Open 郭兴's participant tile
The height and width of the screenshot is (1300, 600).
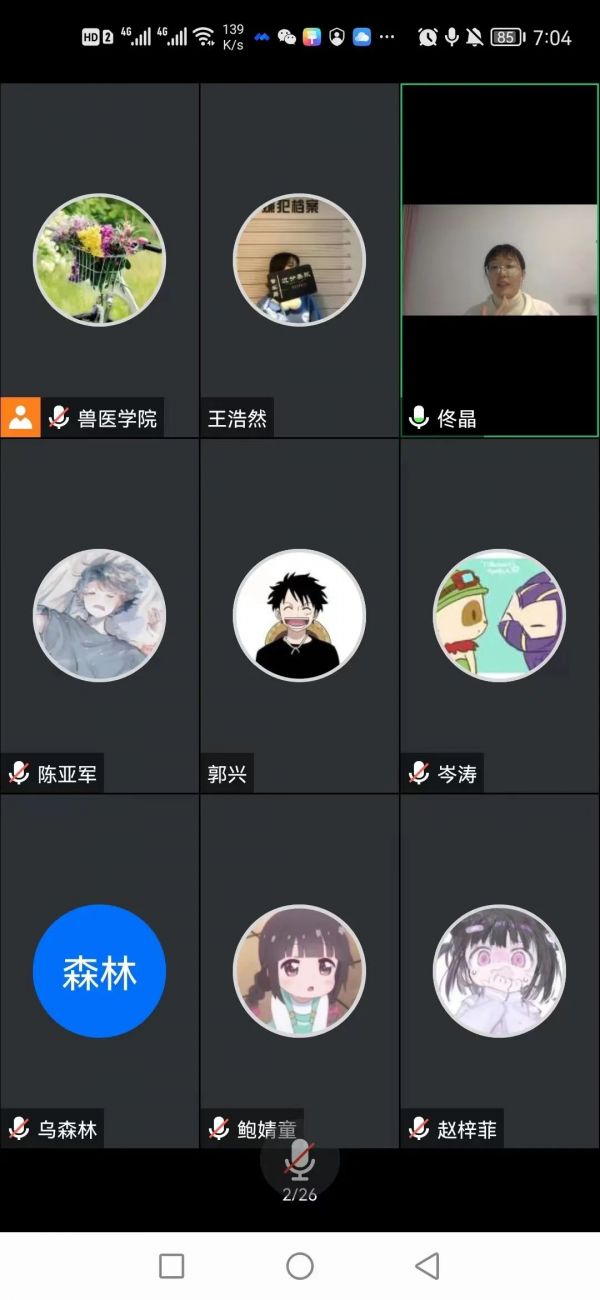click(299, 615)
